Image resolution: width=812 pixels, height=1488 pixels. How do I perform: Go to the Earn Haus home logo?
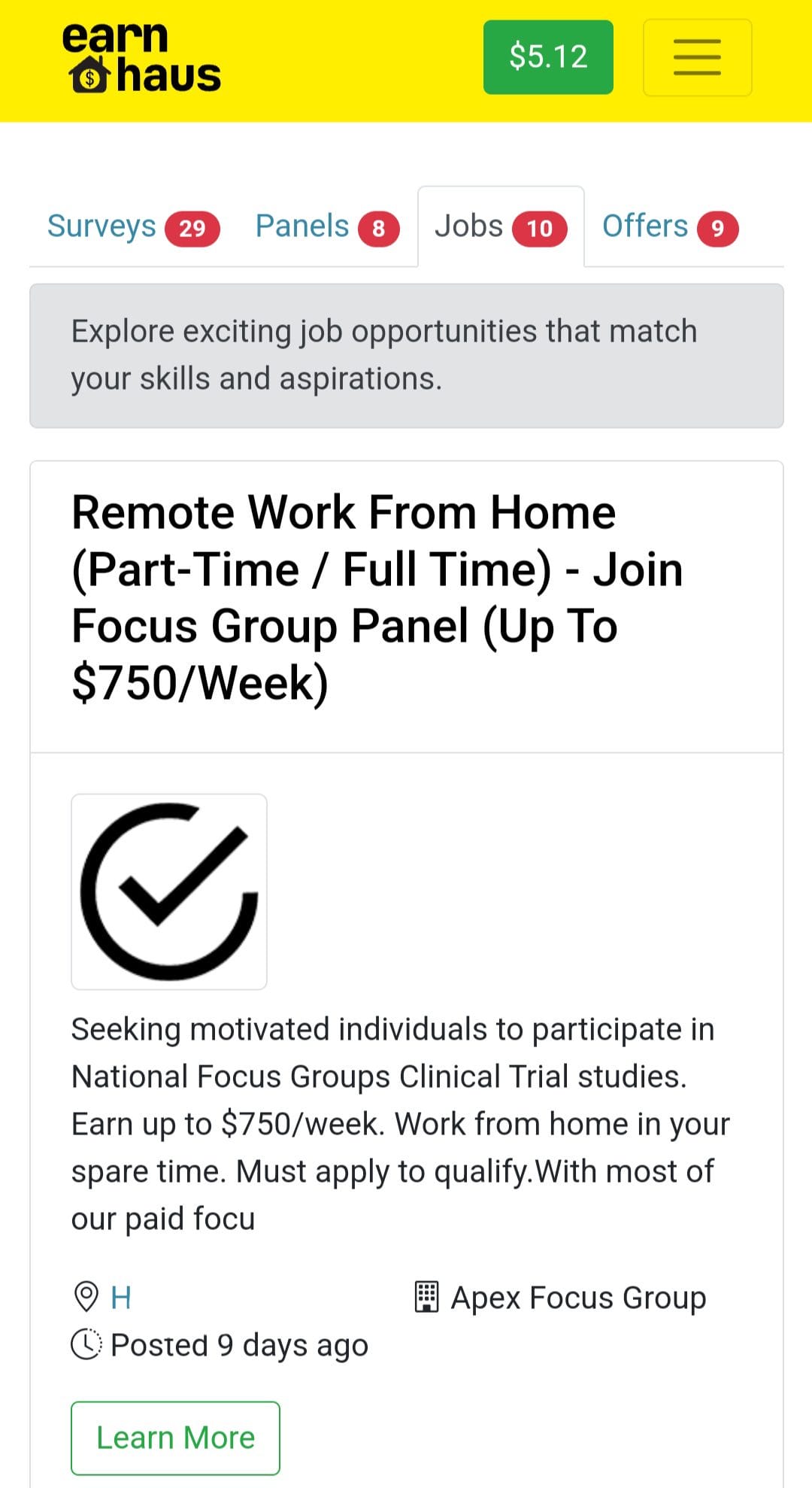(x=142, y=59)
